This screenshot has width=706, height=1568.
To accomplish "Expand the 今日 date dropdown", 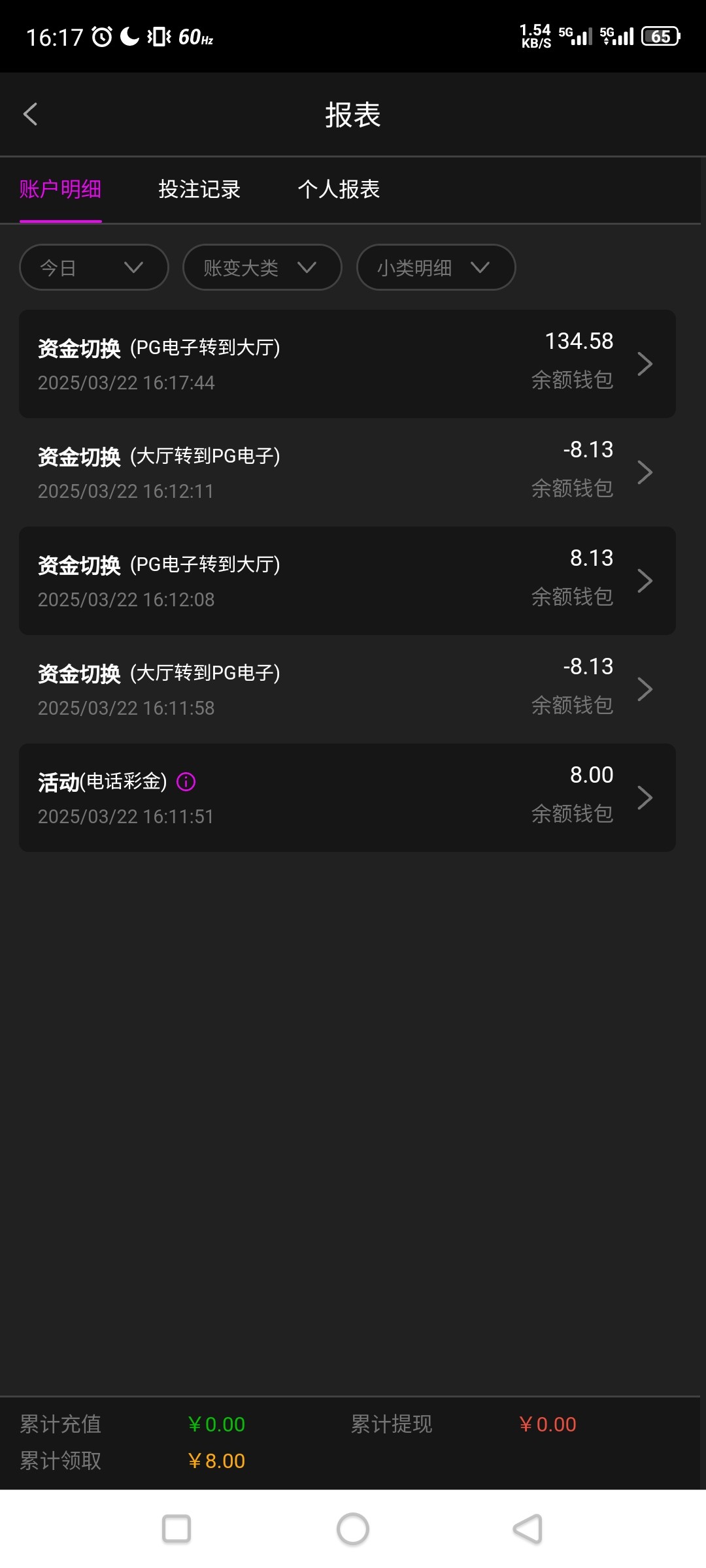I will pos(94,267).
